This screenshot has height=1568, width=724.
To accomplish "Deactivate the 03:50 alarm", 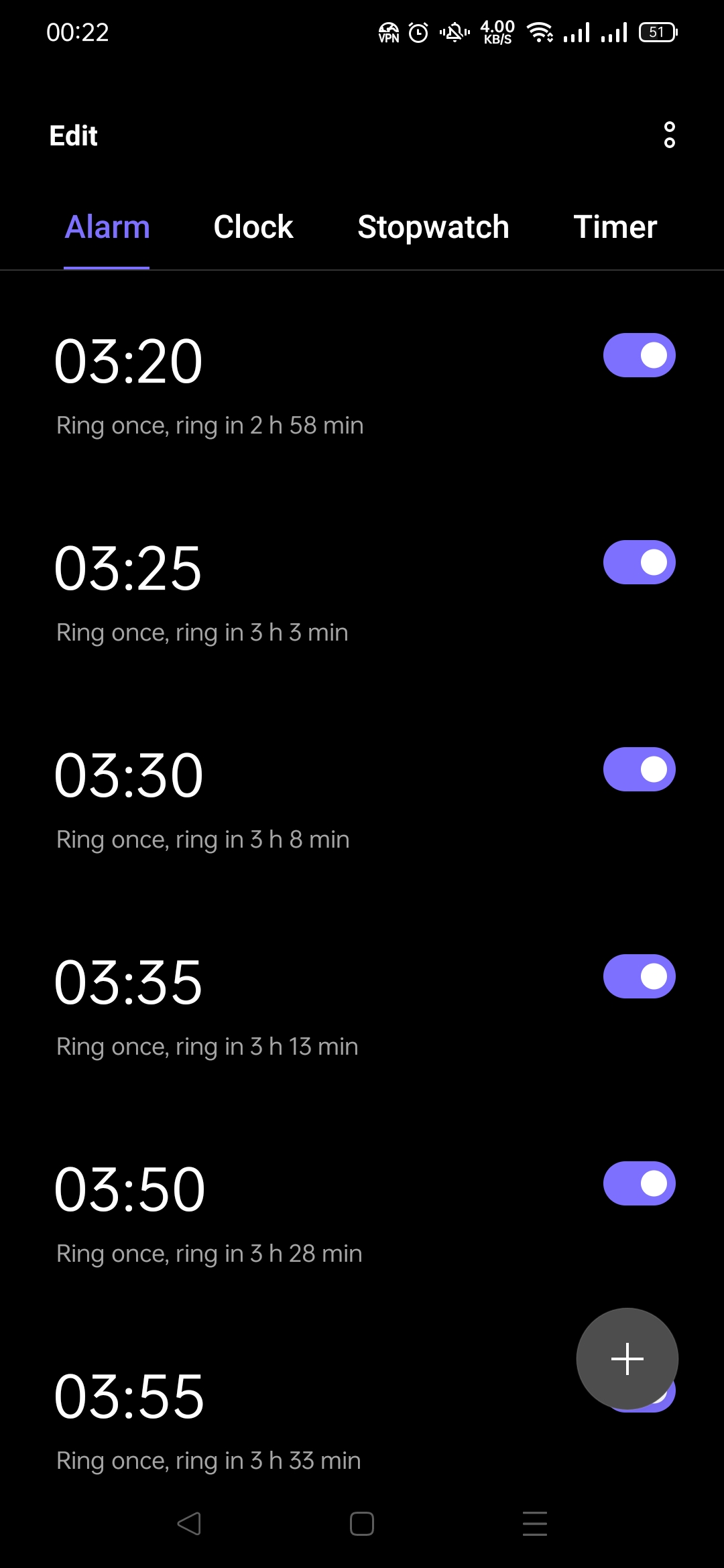I will 639,1183.
